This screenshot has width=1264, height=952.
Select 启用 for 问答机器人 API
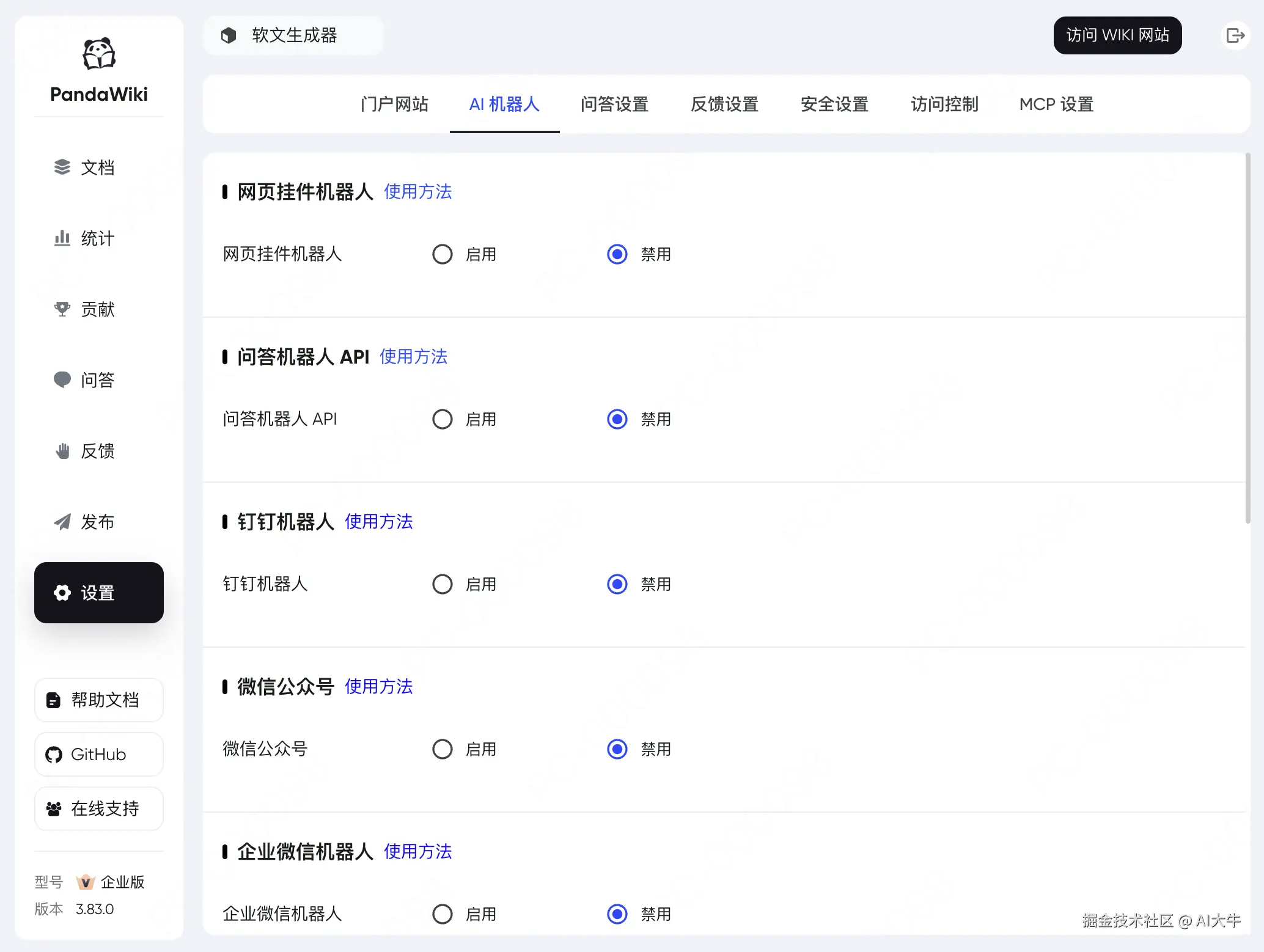click(443, 419)
